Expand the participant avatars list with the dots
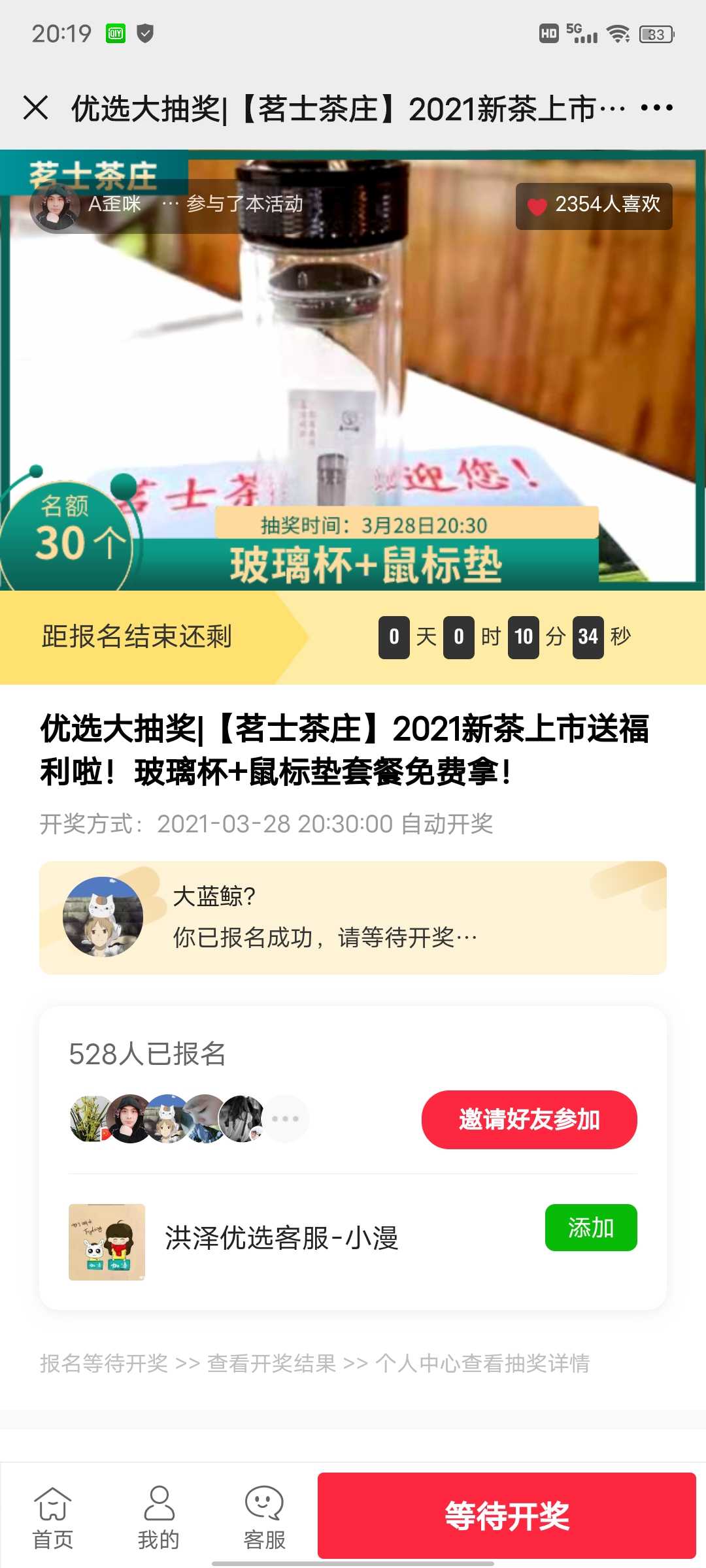The width and height of the screenshot is (706, 1568). click(x=286, y=1119)
